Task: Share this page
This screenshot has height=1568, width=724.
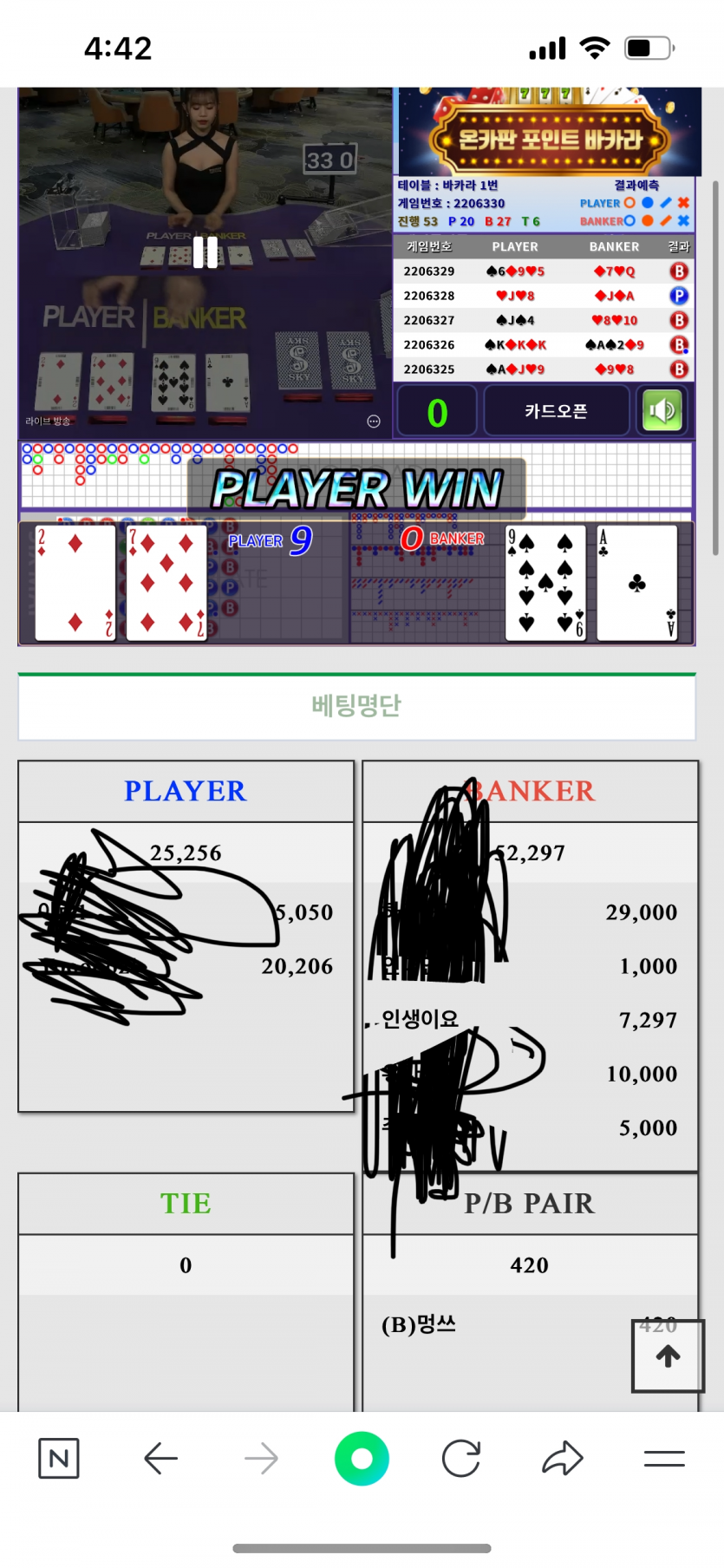Action: 563,1459
